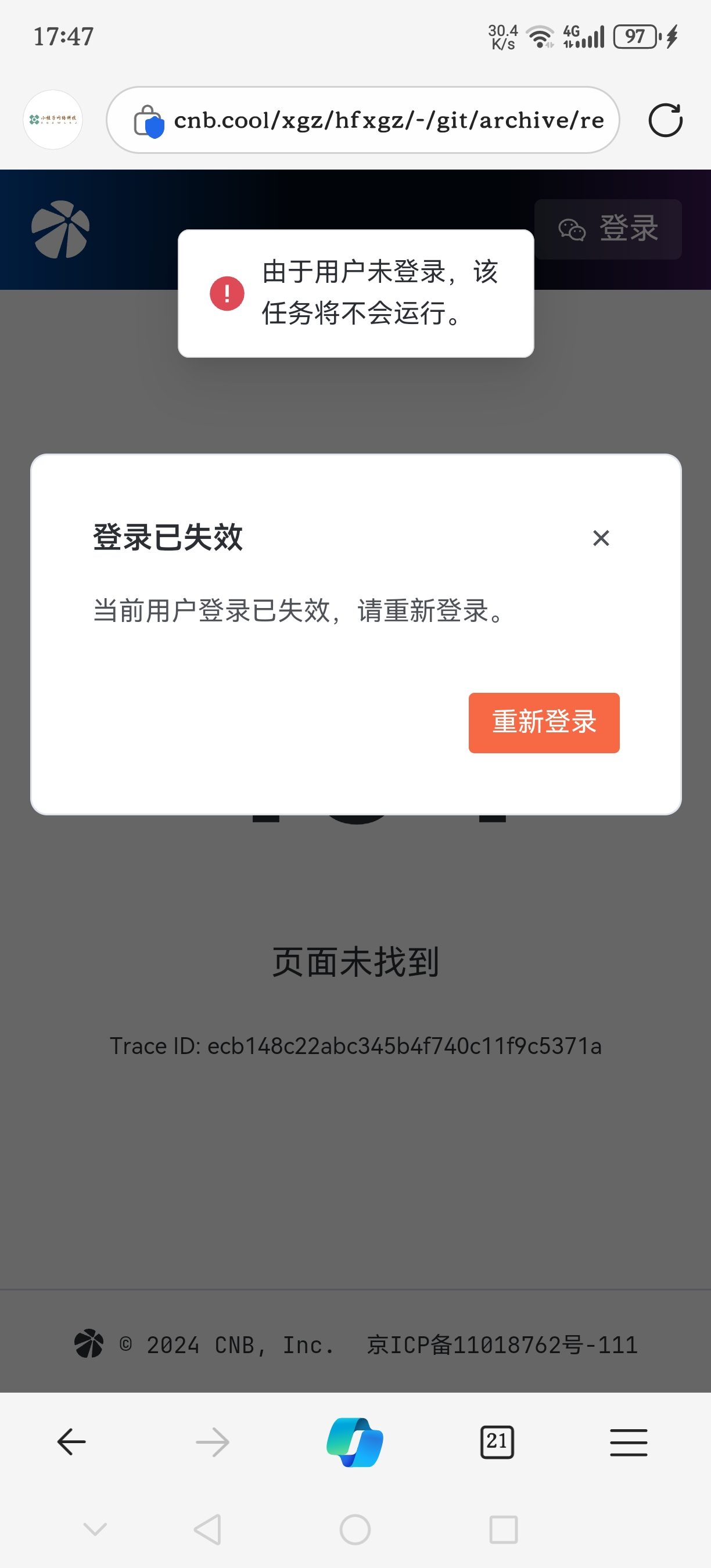The width and height of the screenshot is (711, 1568).
Task: Click the red error icon in the toast
Action: pyautogui.click(x=227, y=293)
